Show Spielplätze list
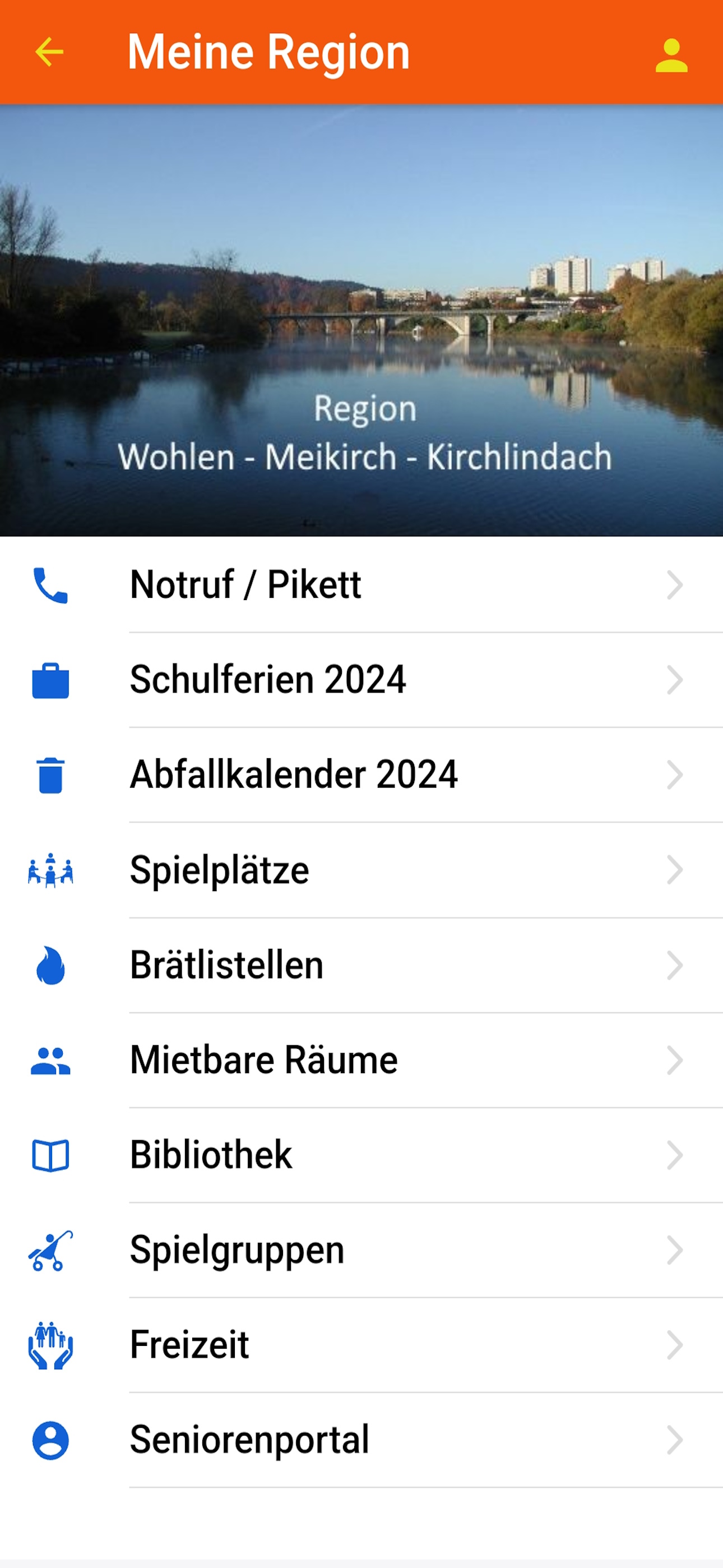723x1568 pixels. 361,870
